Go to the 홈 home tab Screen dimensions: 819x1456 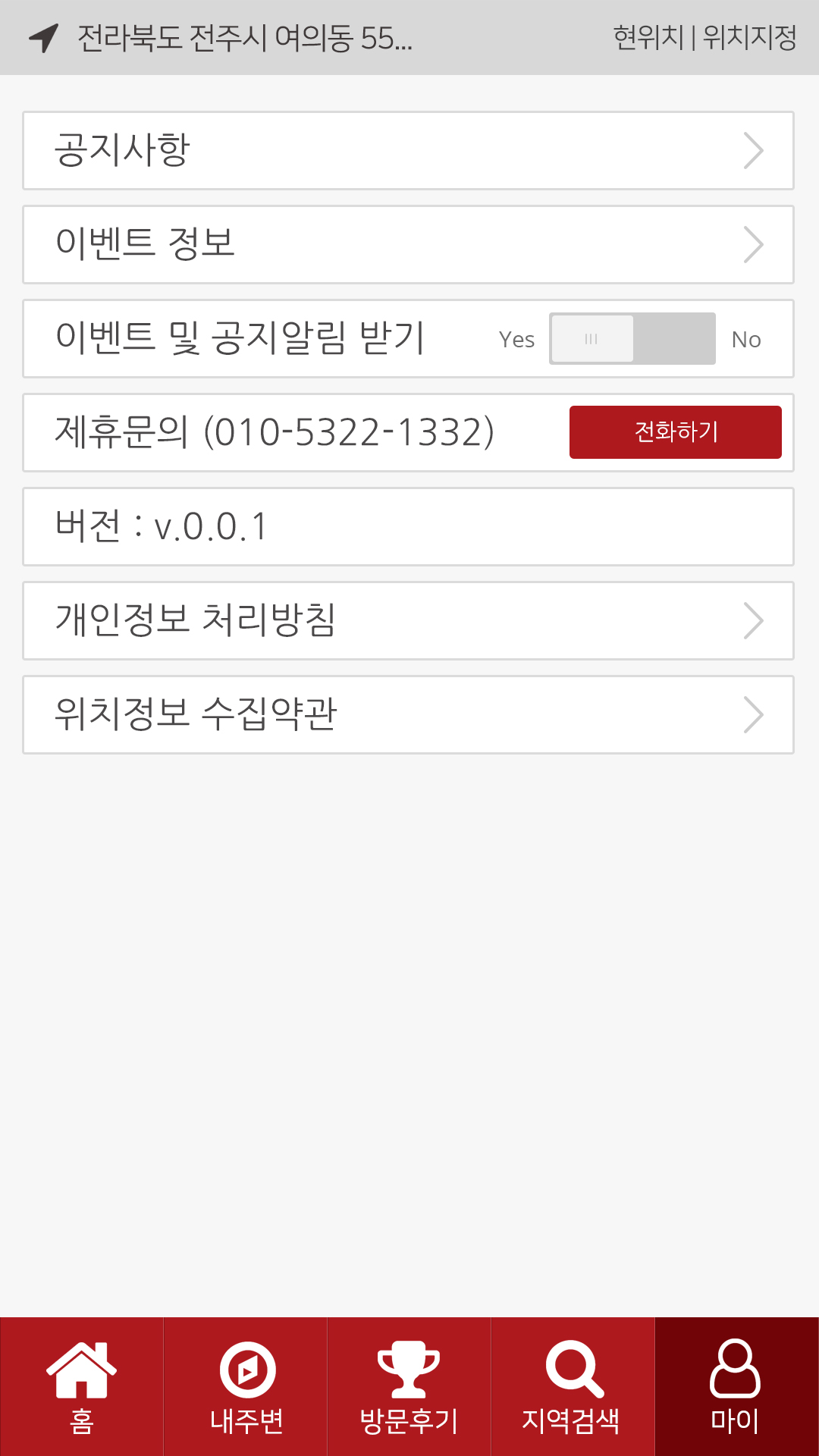[x=82, y=1386]
